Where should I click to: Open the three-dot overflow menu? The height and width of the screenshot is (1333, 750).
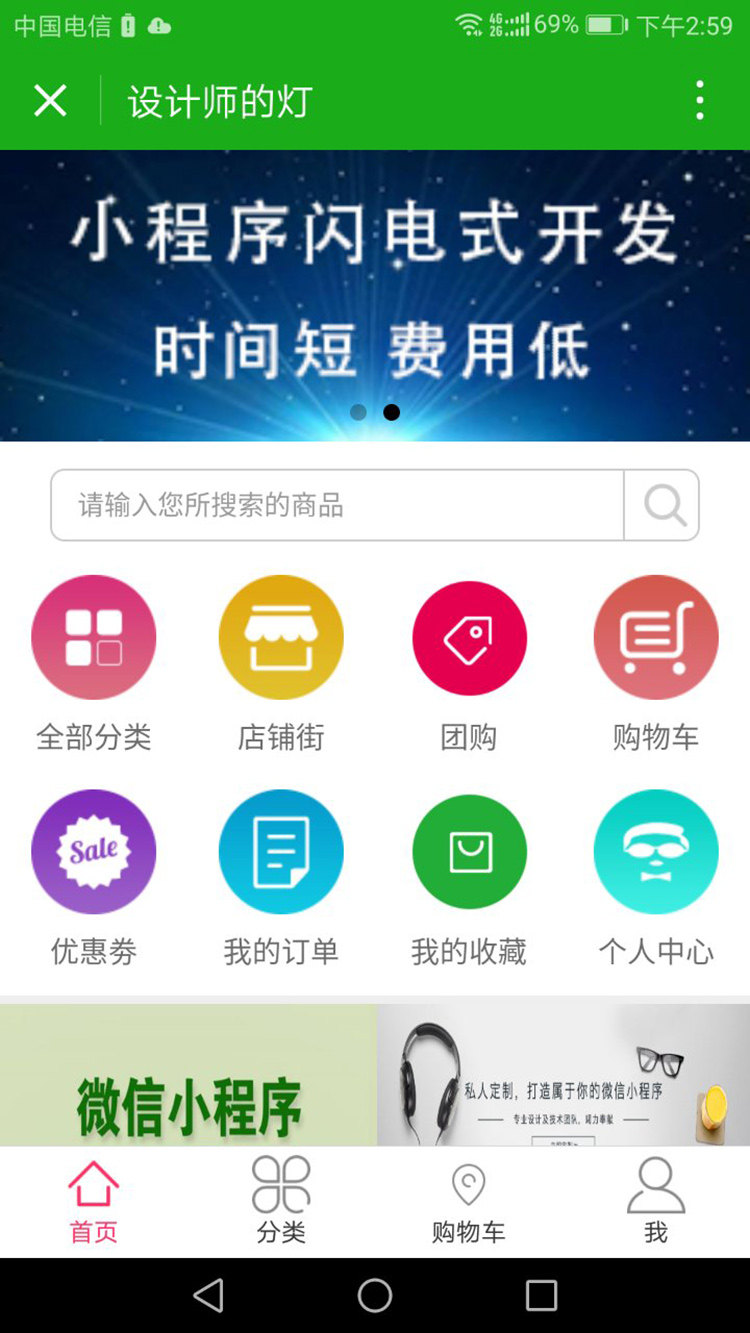point(699,101)
